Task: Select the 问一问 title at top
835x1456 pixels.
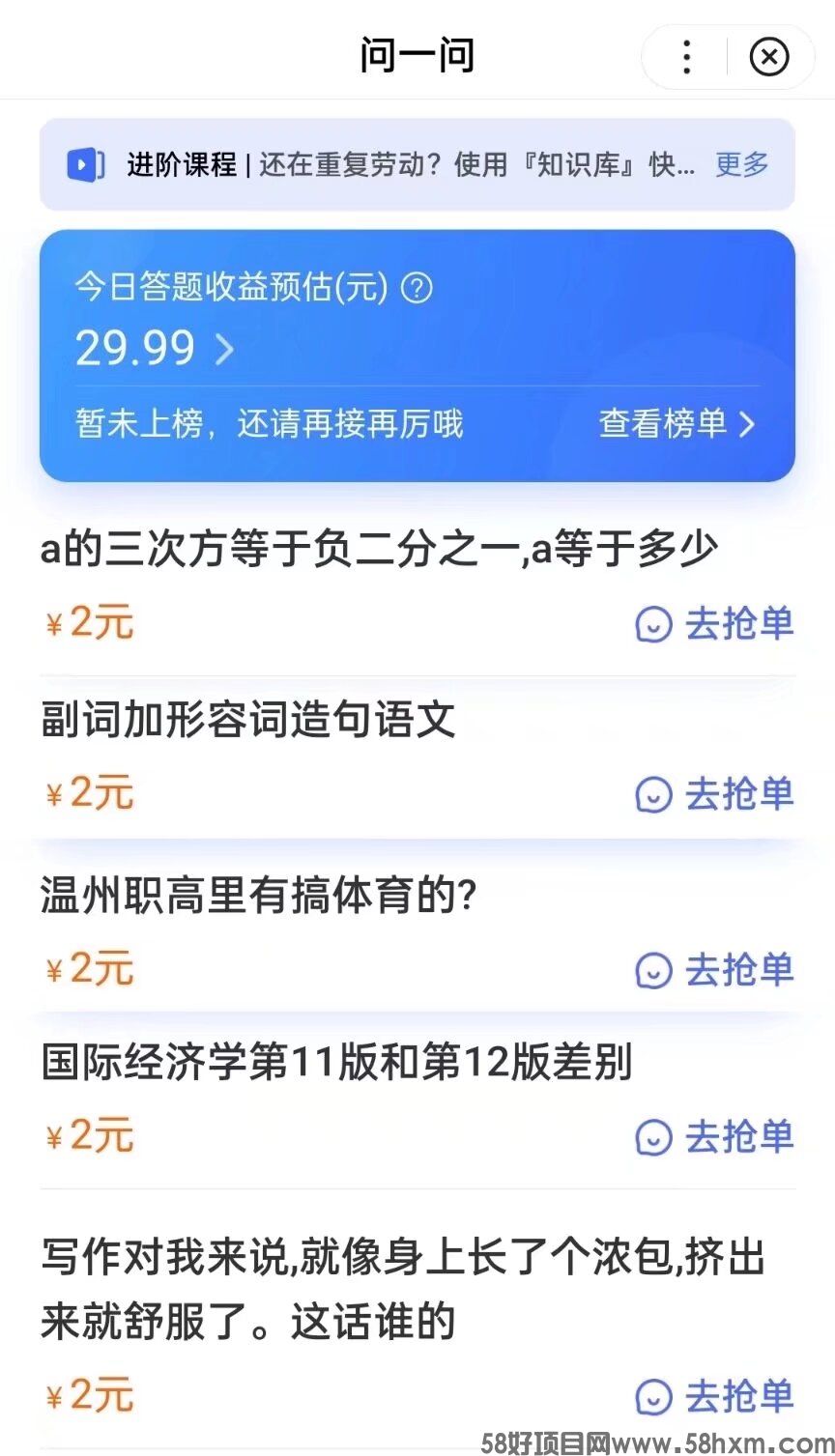Action: point(417,55)
